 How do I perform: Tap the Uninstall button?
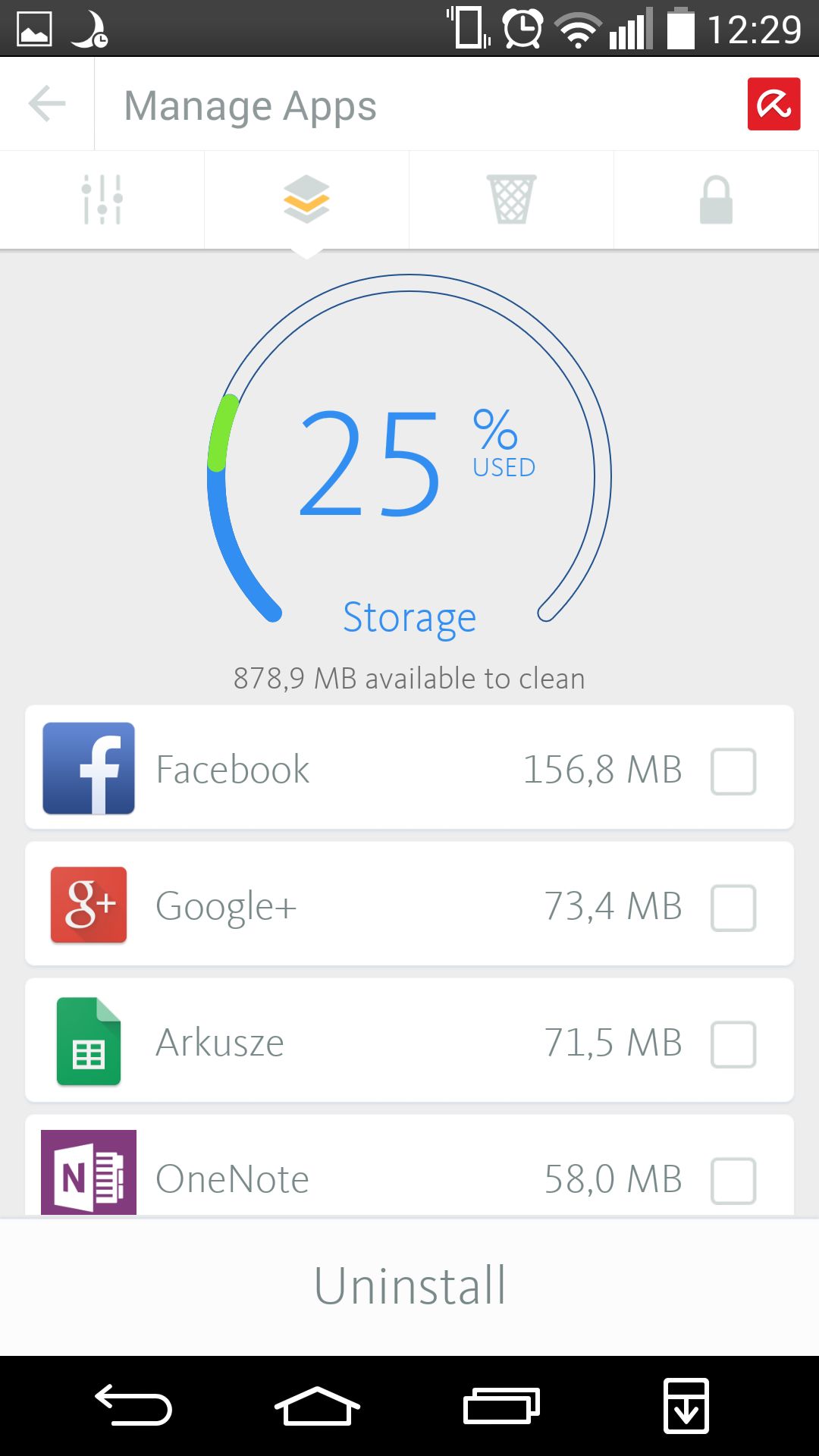click(409, 1286)
